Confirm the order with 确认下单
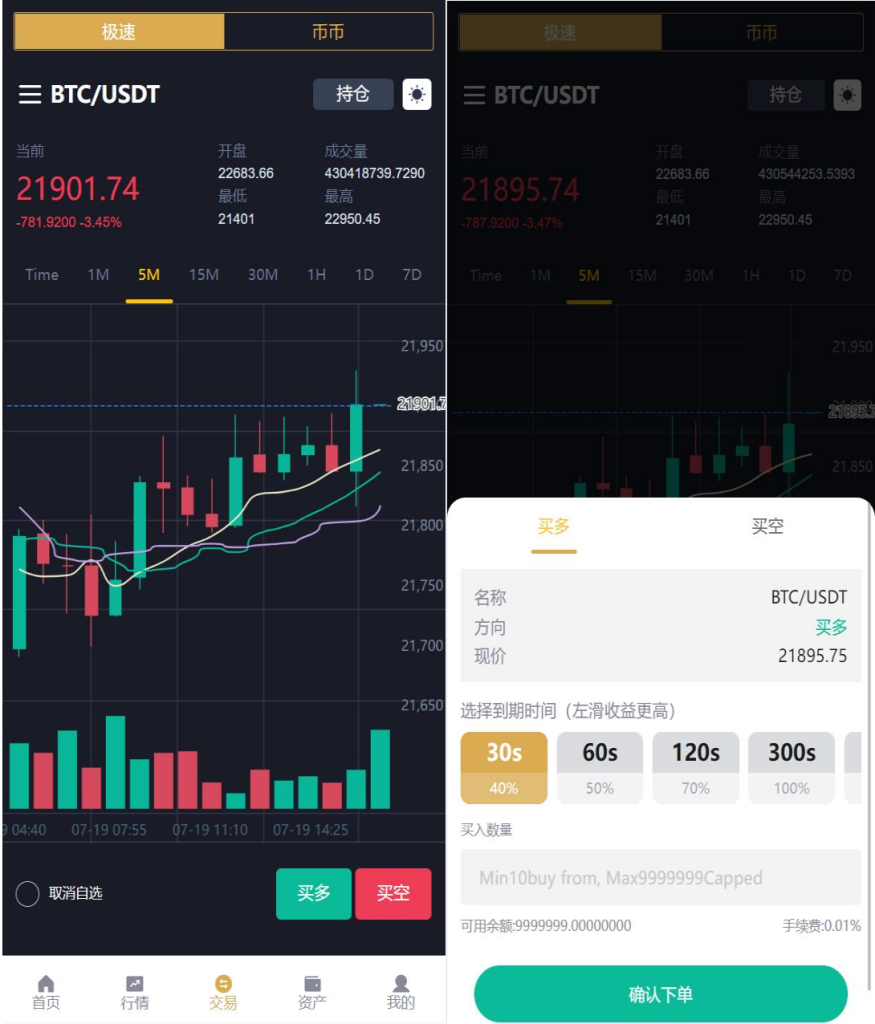 pyautogui.click(x=660, y=994)
